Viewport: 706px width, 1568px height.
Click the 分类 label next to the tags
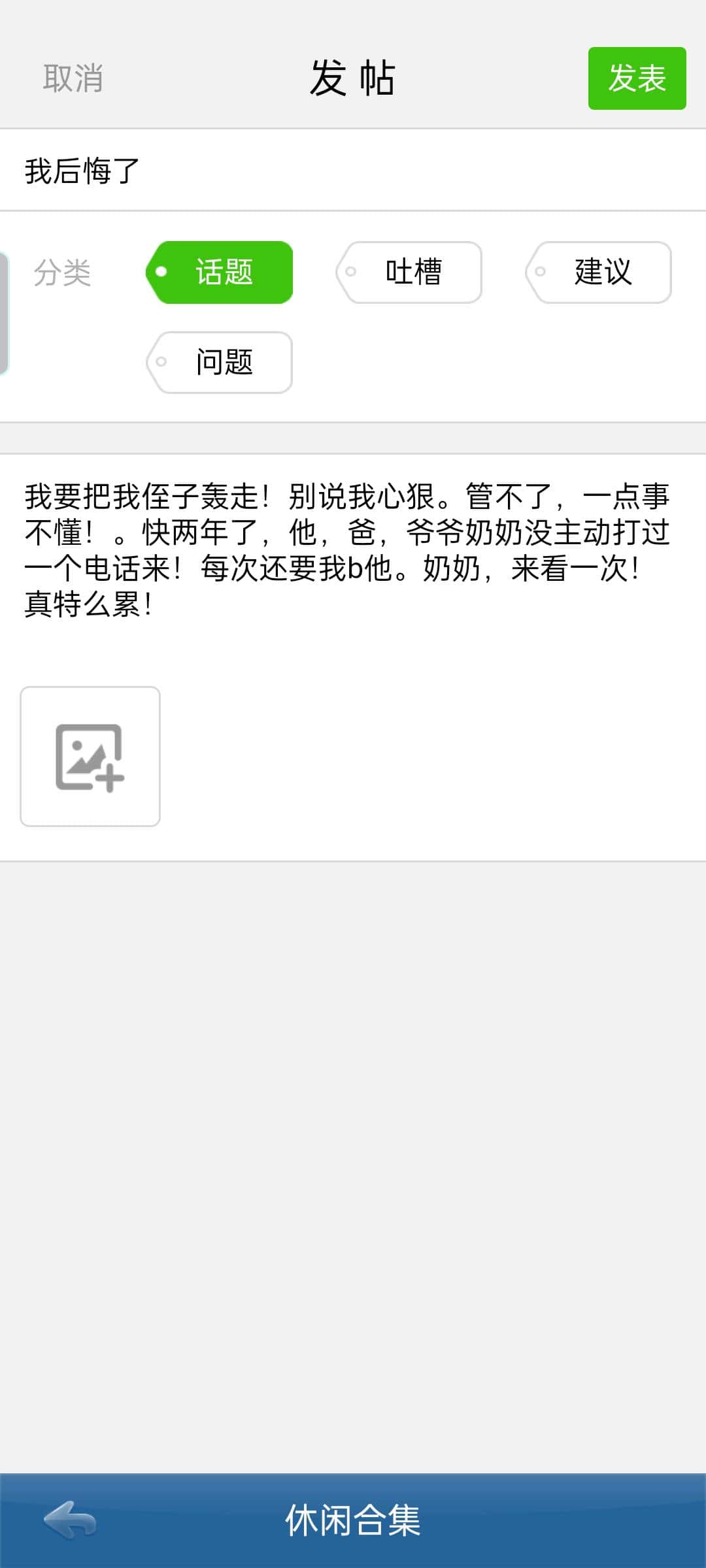coord(63,274)
